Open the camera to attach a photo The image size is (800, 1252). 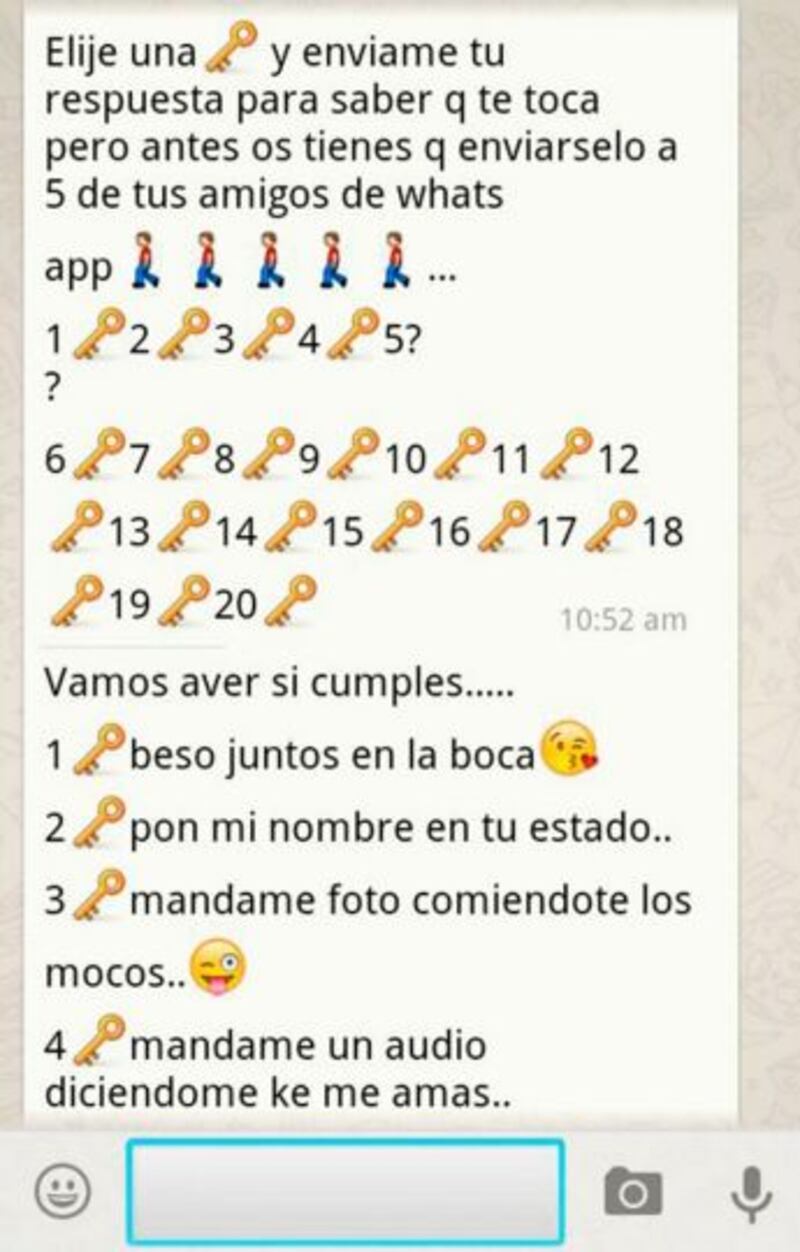click(x=632, y=1190)
